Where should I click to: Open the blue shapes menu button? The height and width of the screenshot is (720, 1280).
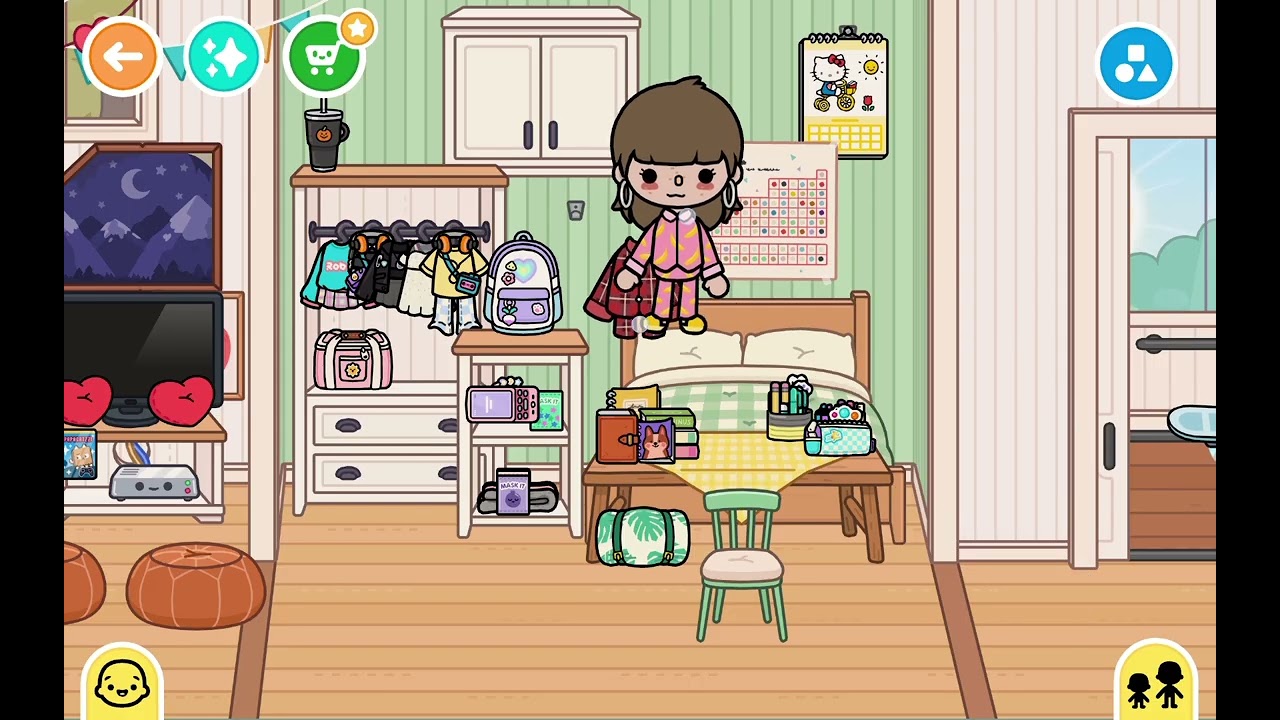1135,64
